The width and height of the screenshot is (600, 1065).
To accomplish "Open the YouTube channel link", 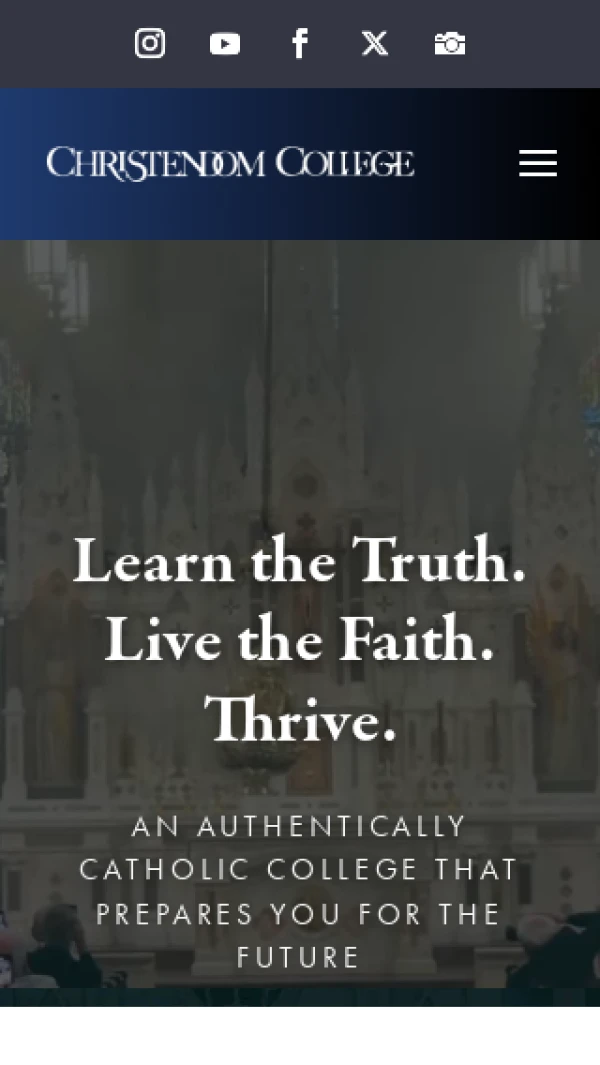I will [x=225, y=44].
